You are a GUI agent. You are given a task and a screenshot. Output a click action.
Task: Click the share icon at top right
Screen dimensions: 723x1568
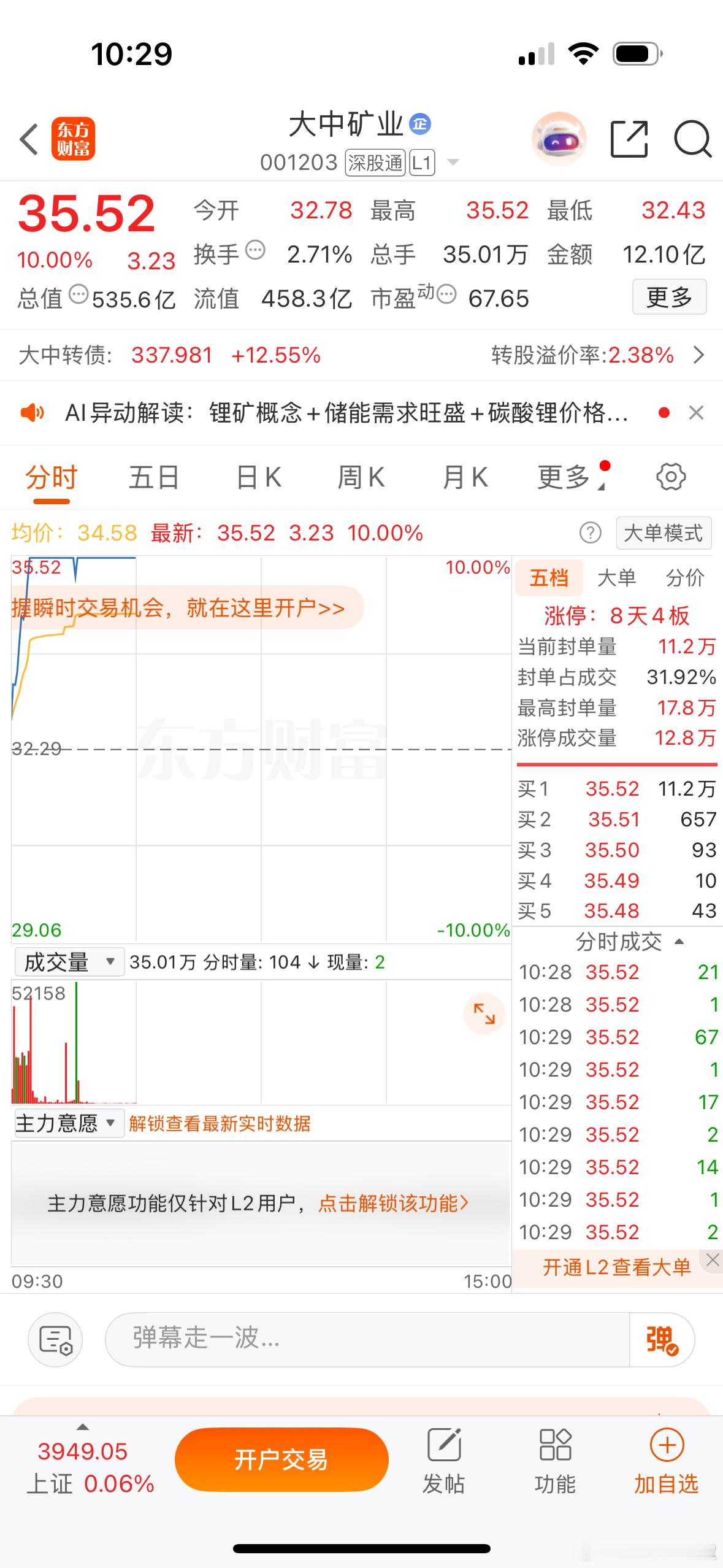pyautogui.click(x=629, y=140)
